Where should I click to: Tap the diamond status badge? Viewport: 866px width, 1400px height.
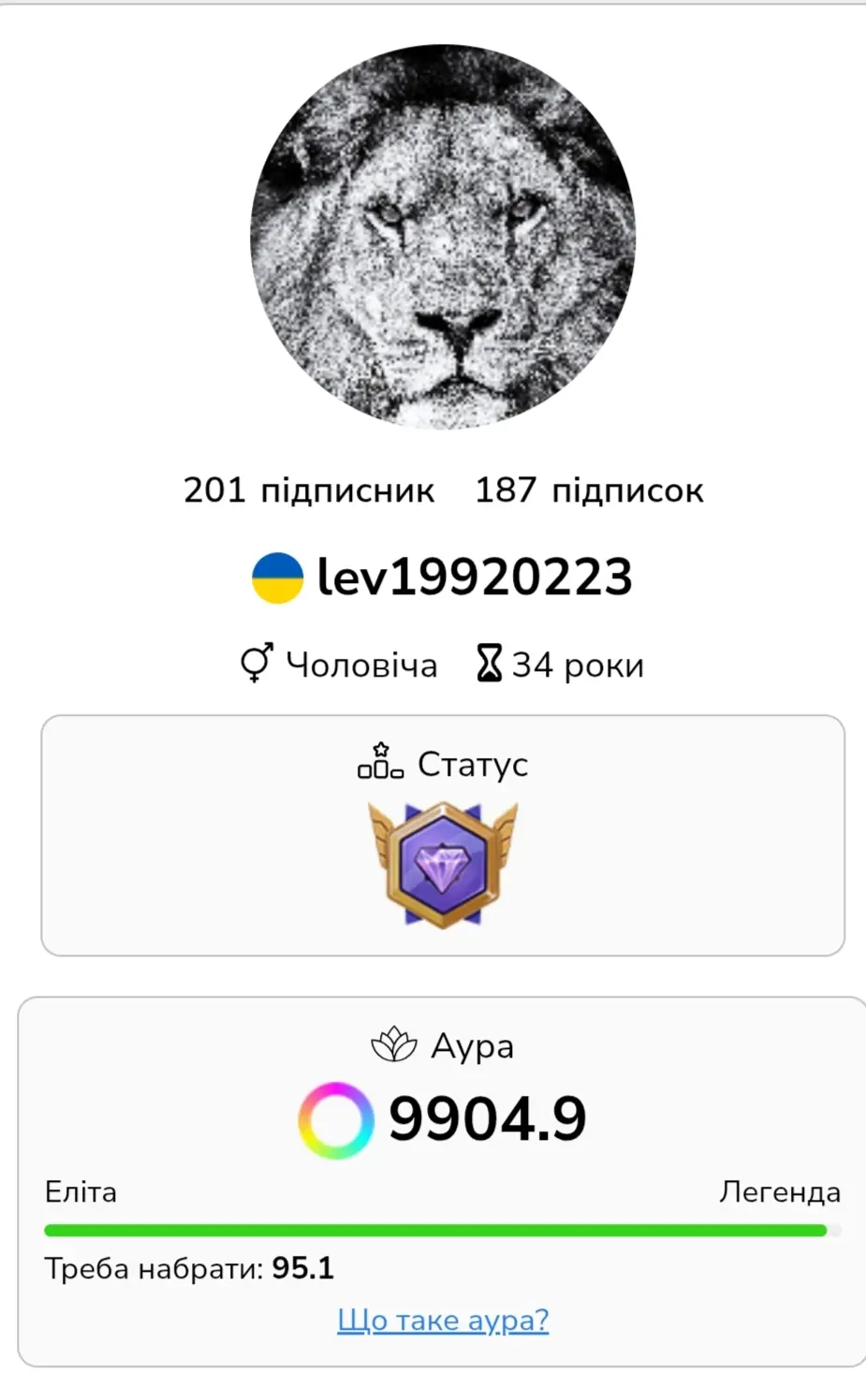443,865
